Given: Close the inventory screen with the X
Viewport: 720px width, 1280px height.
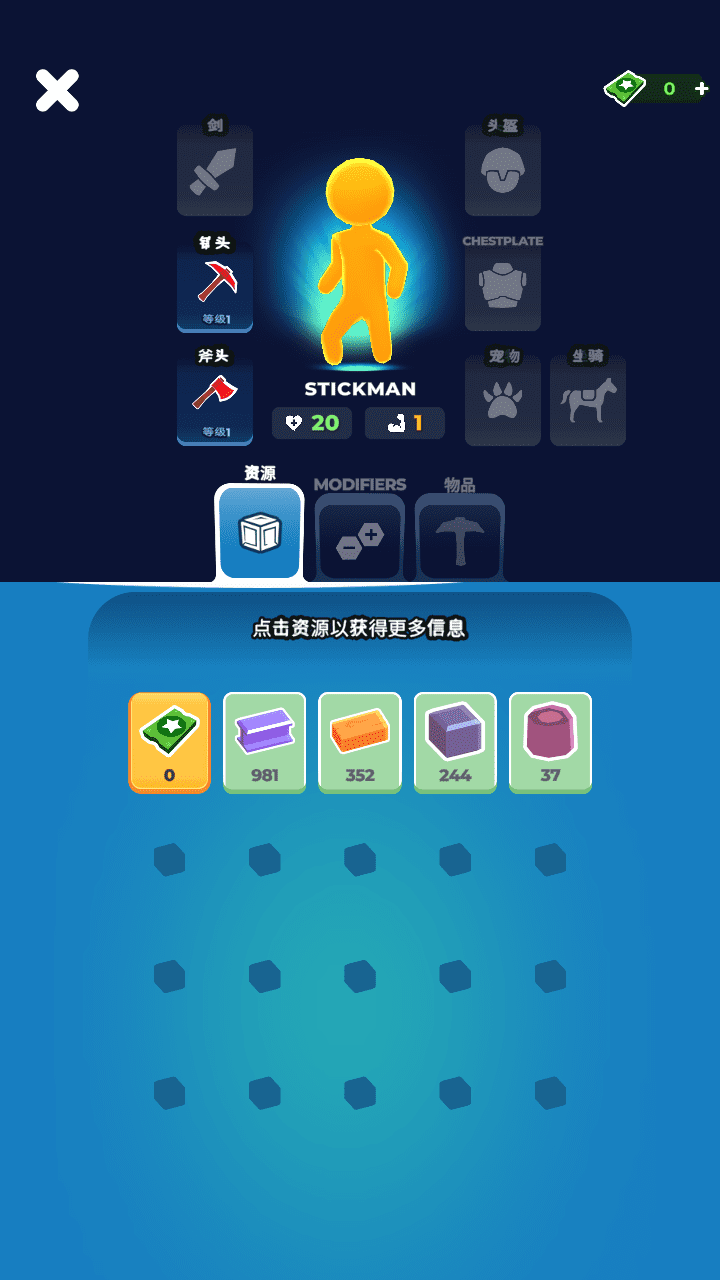Looking at the screenshot, I should coord(57,91).
